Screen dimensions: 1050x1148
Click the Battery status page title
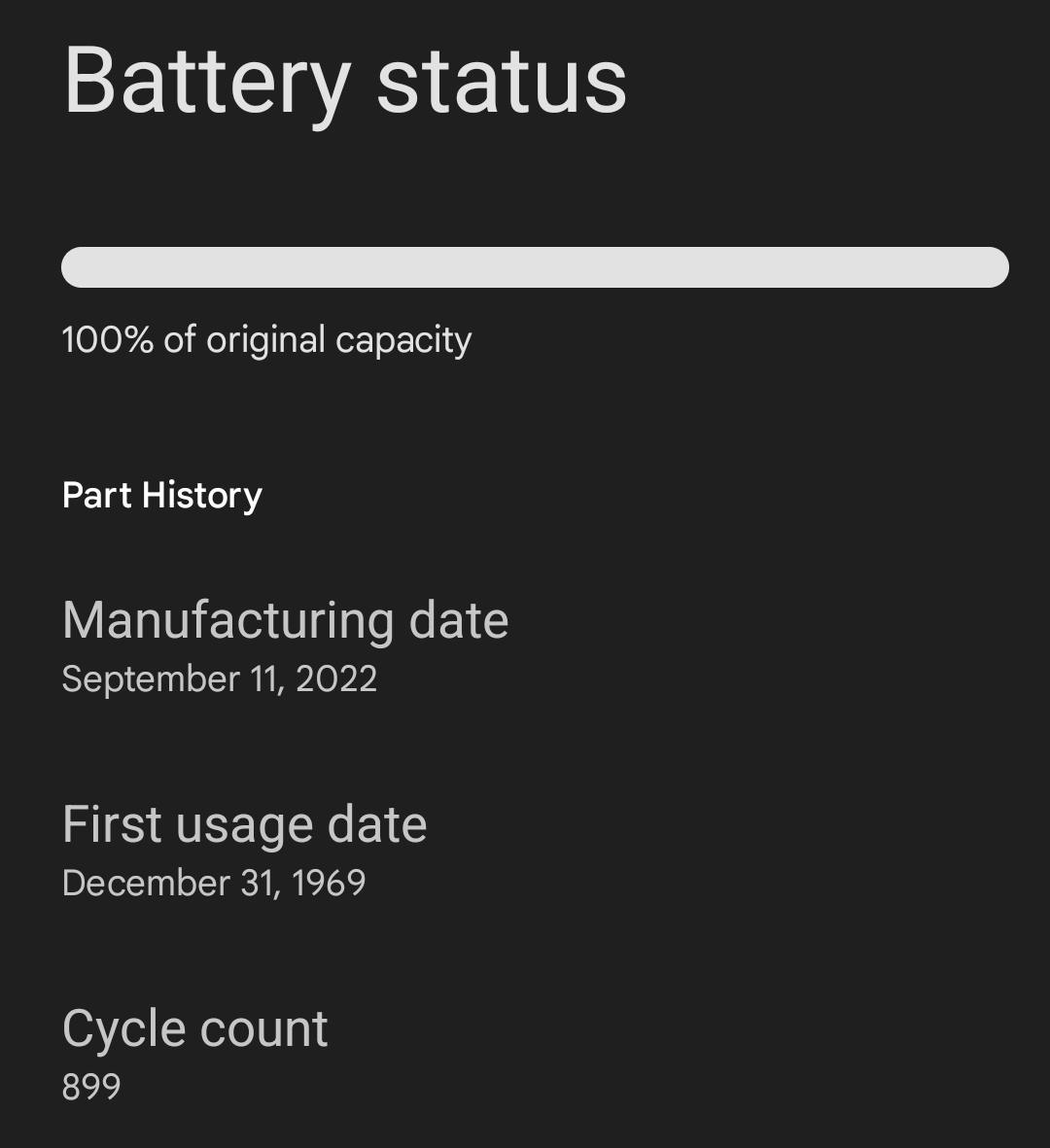click(x=343, y=85)
